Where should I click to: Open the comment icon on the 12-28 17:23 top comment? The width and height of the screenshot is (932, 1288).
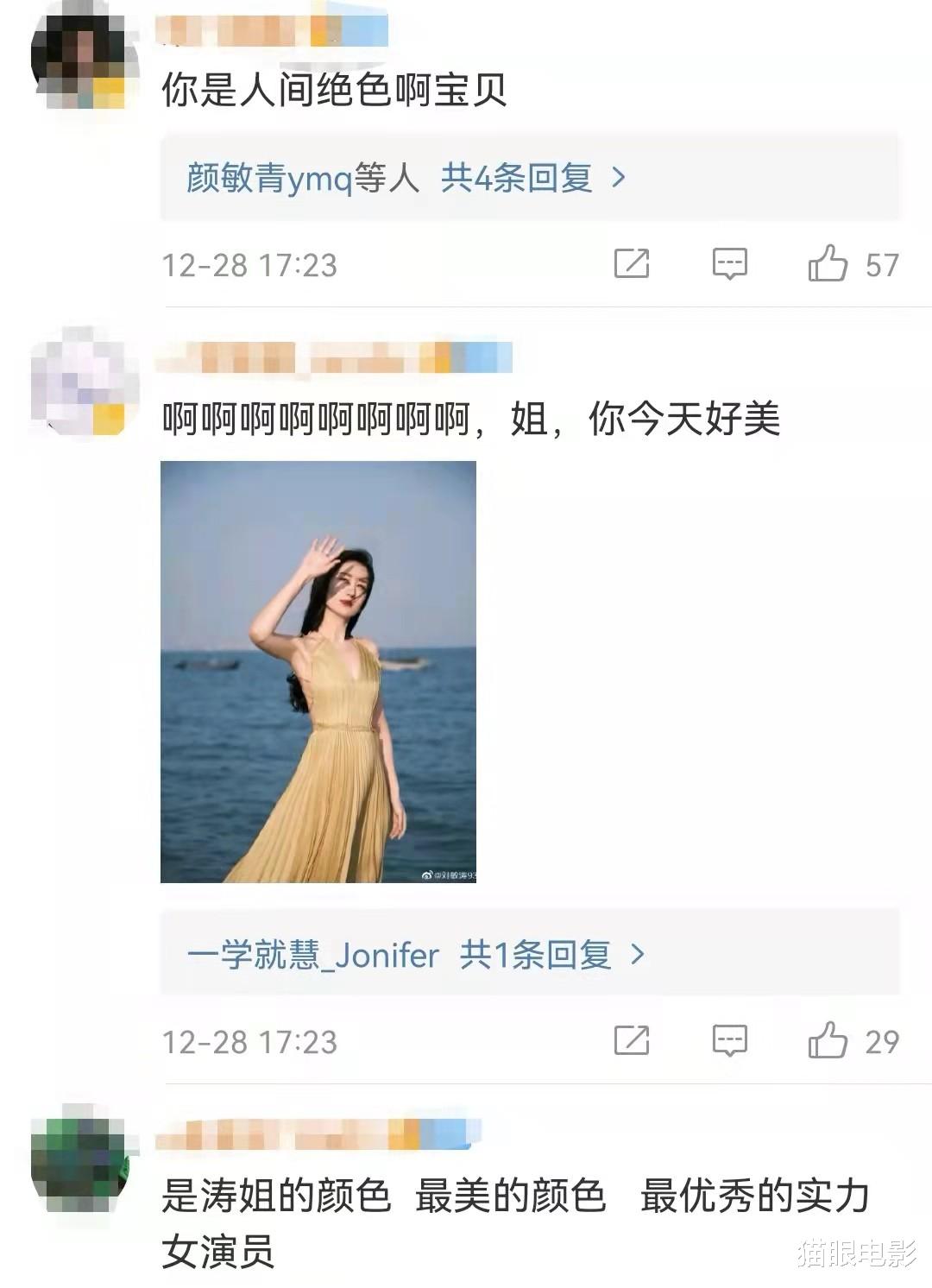[x=729, y=267]
